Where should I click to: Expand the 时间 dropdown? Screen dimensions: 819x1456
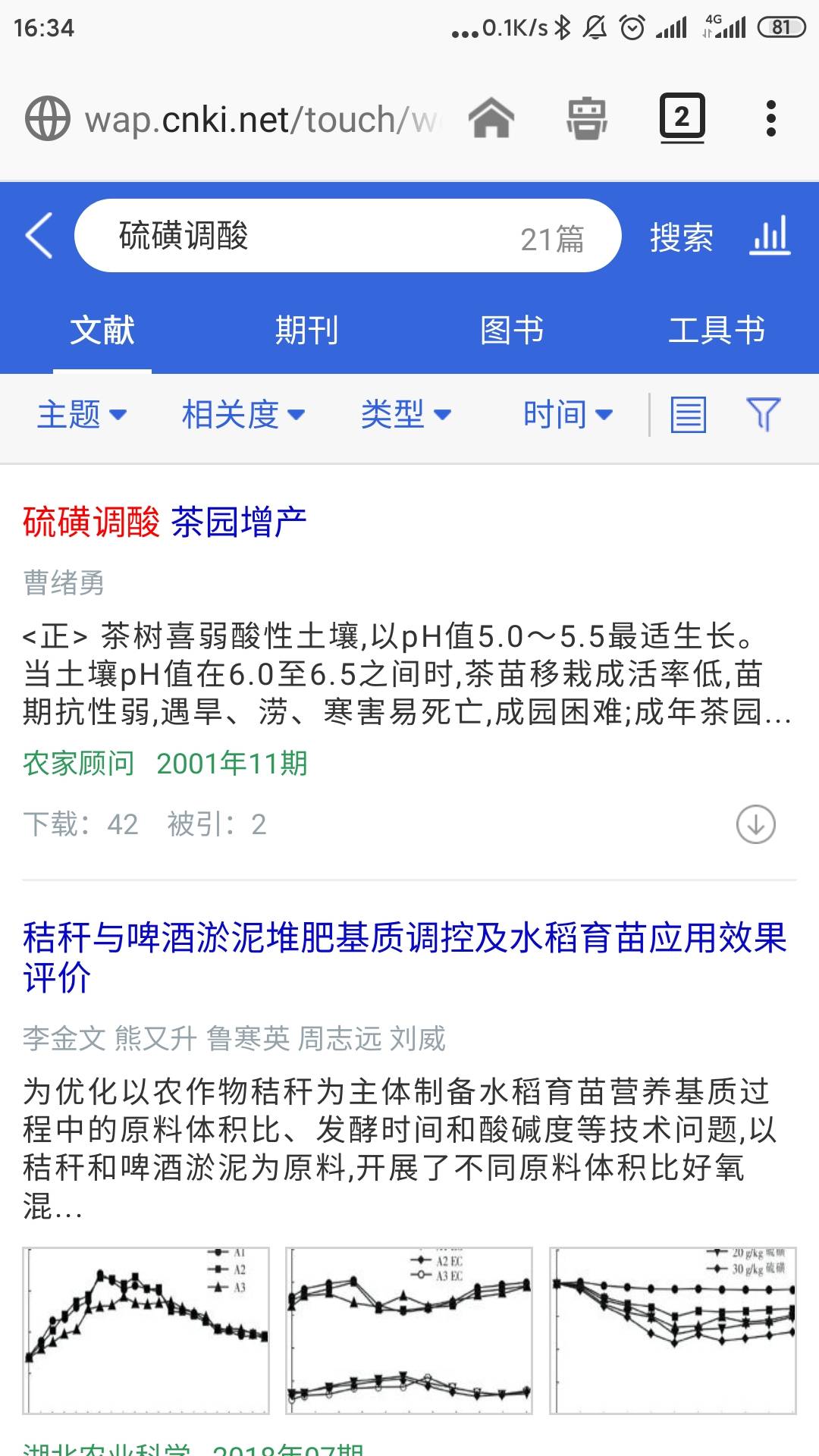568,415
